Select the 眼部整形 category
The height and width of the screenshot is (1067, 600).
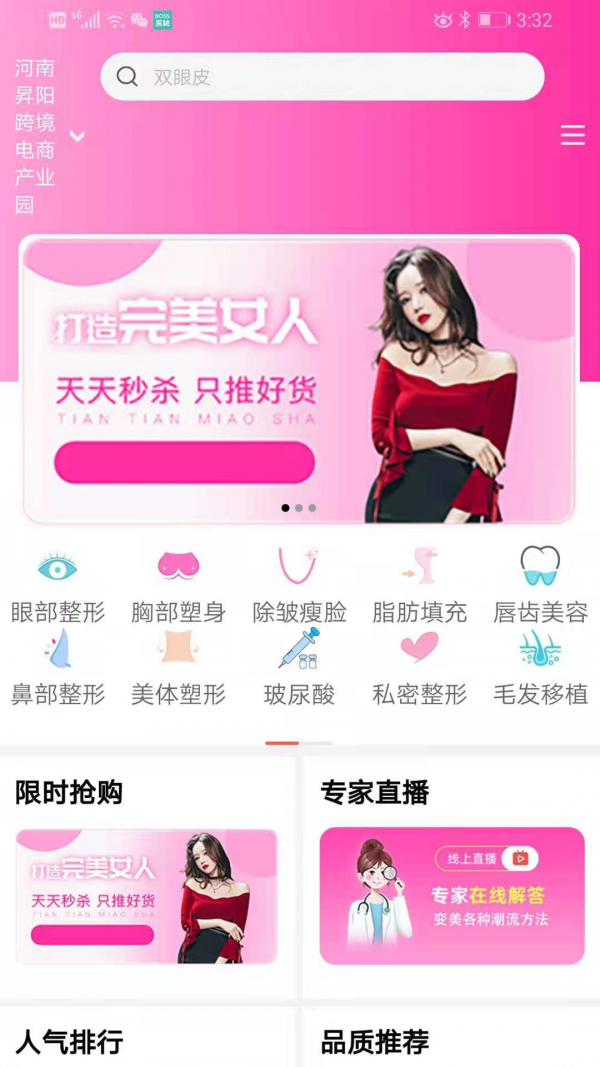[x=57, y=585]
